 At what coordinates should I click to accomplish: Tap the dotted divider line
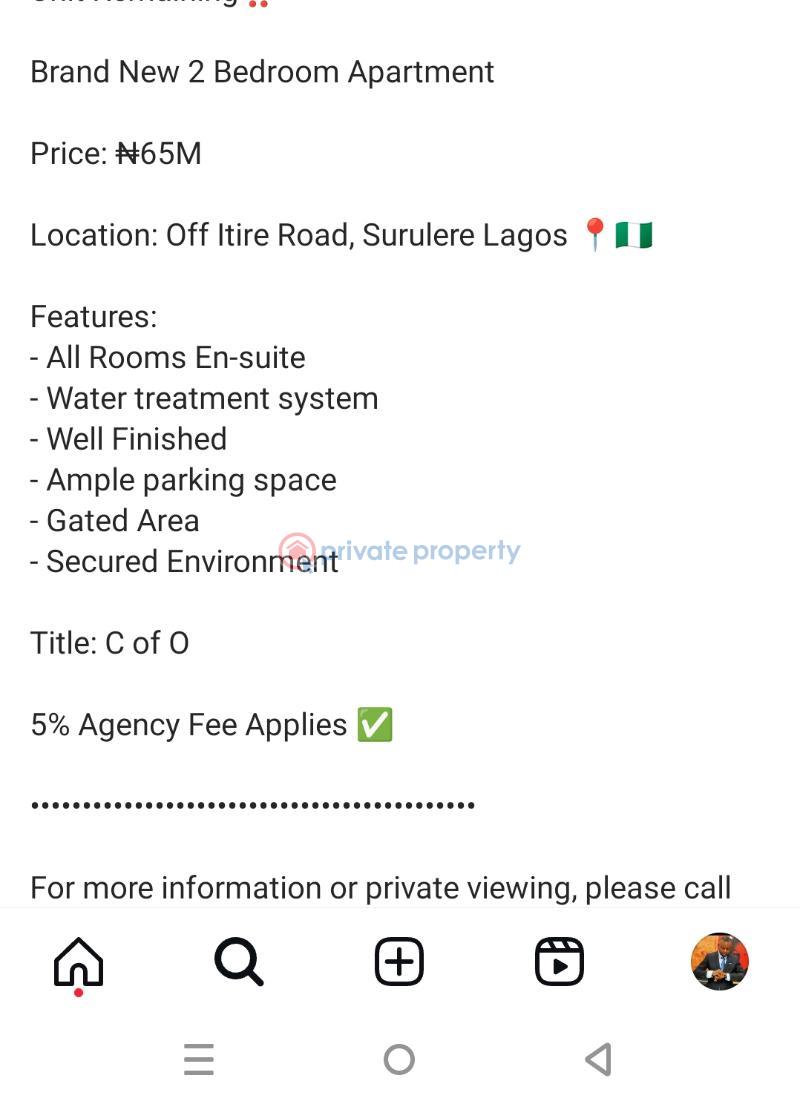click(x=252, y=803)
